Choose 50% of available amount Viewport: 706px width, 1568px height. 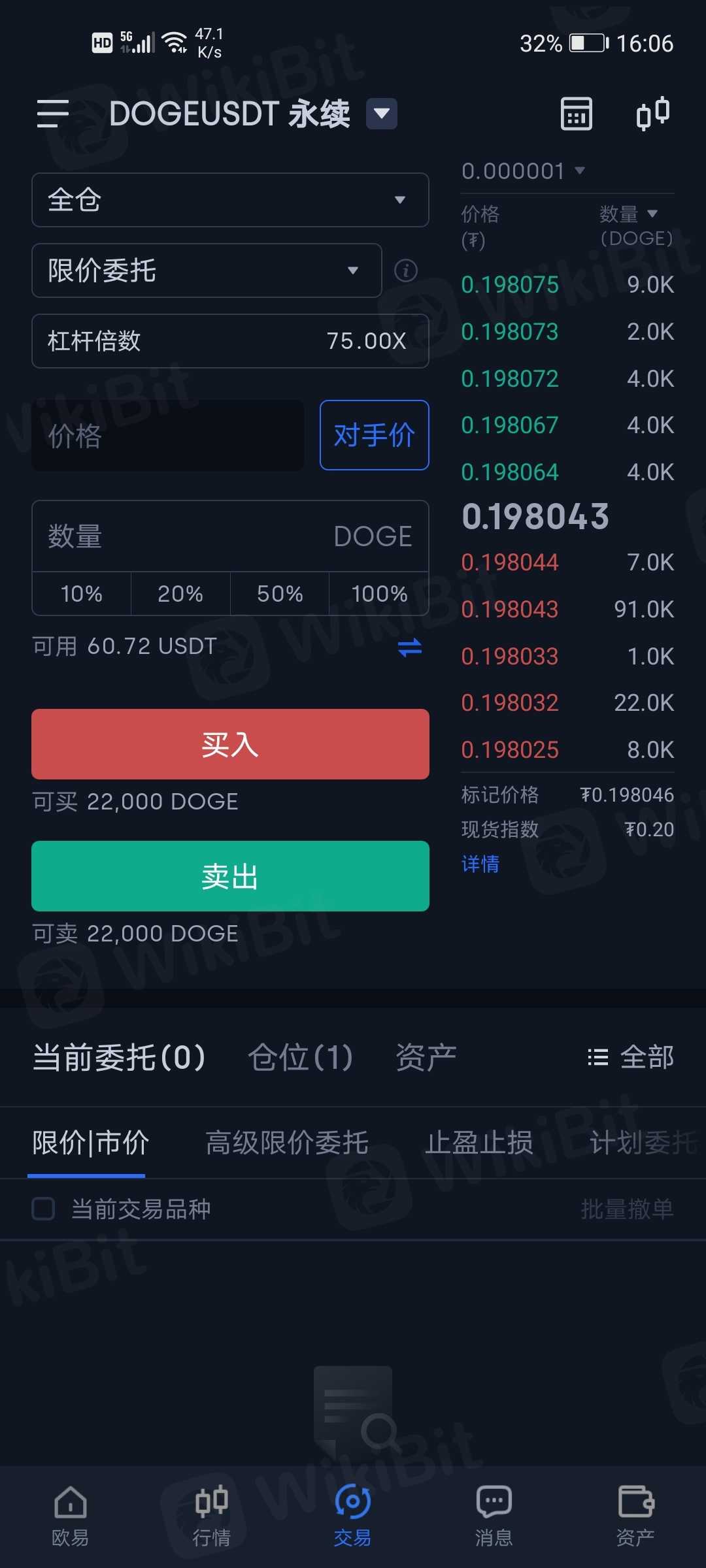280,594
